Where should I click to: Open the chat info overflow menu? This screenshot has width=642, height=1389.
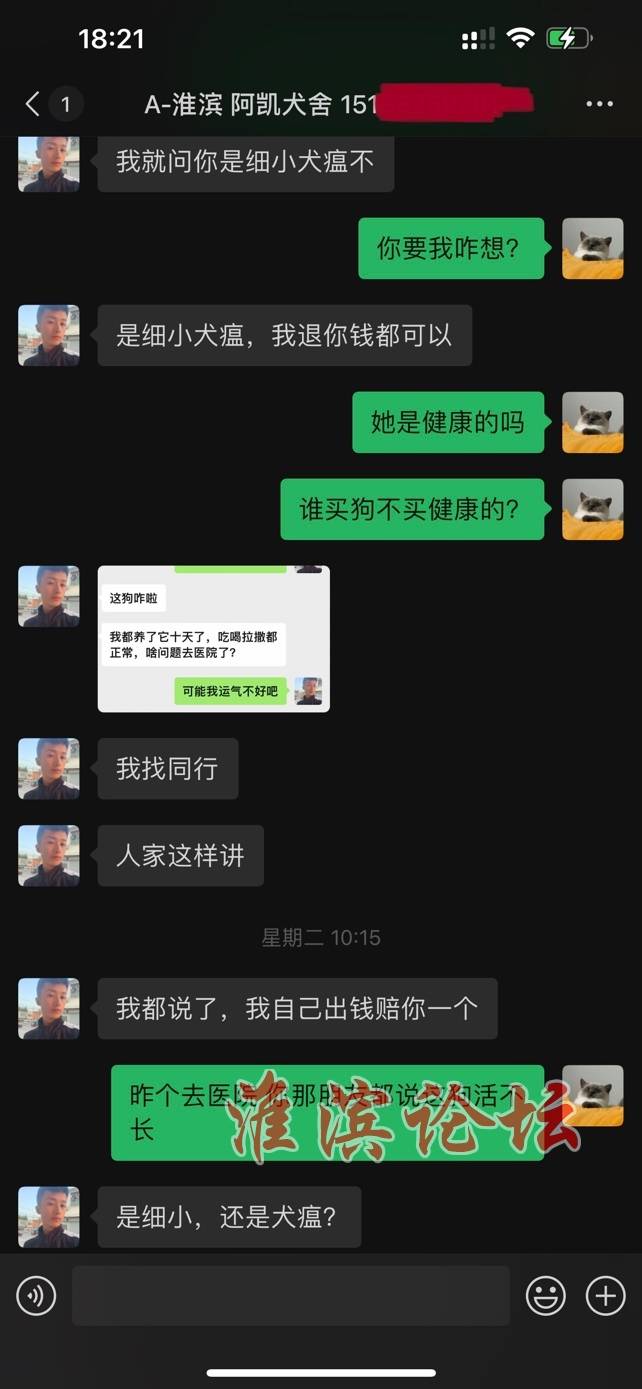[x=599, y=104]
